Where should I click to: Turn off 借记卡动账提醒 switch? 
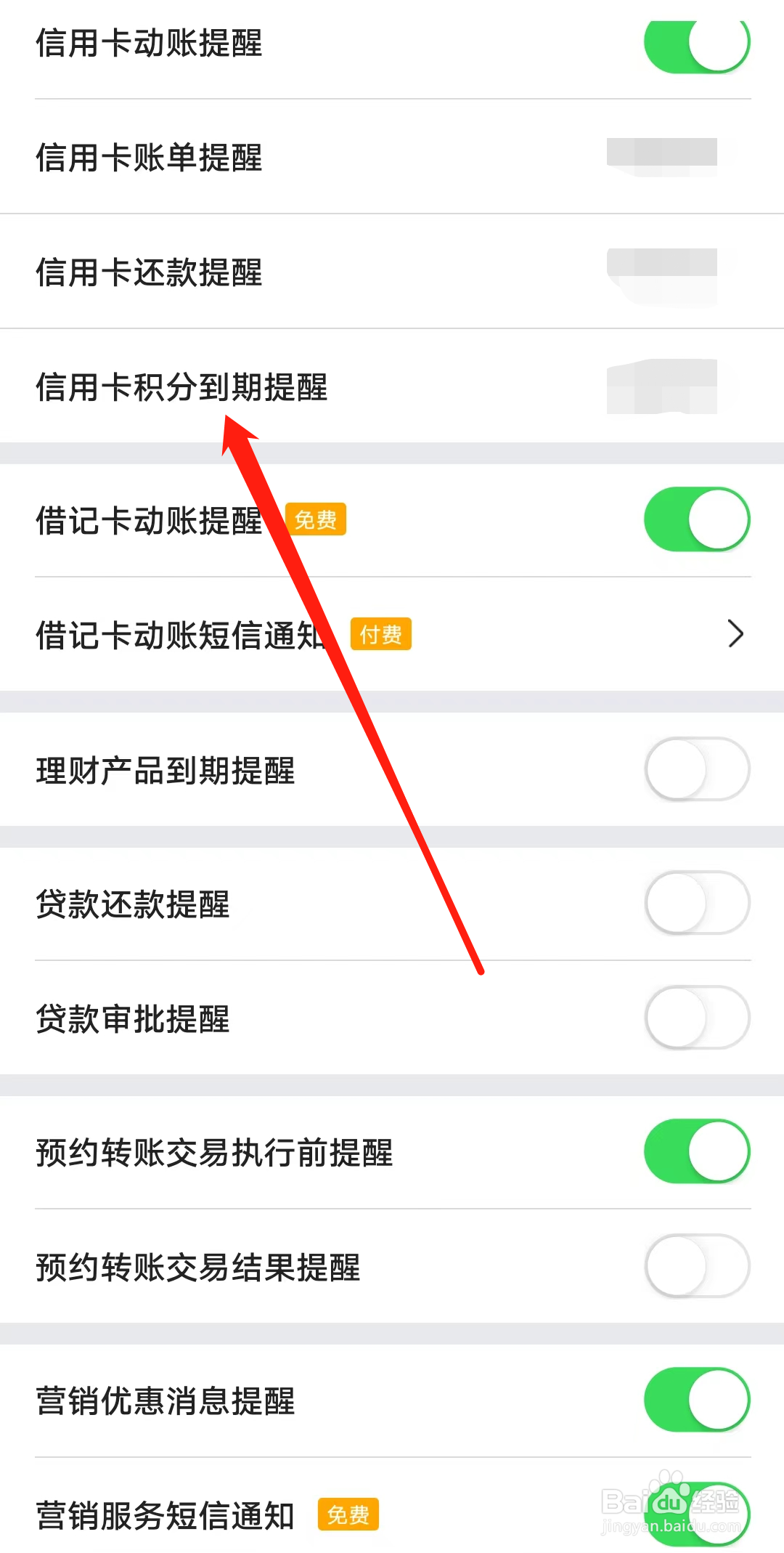point(697,519)
